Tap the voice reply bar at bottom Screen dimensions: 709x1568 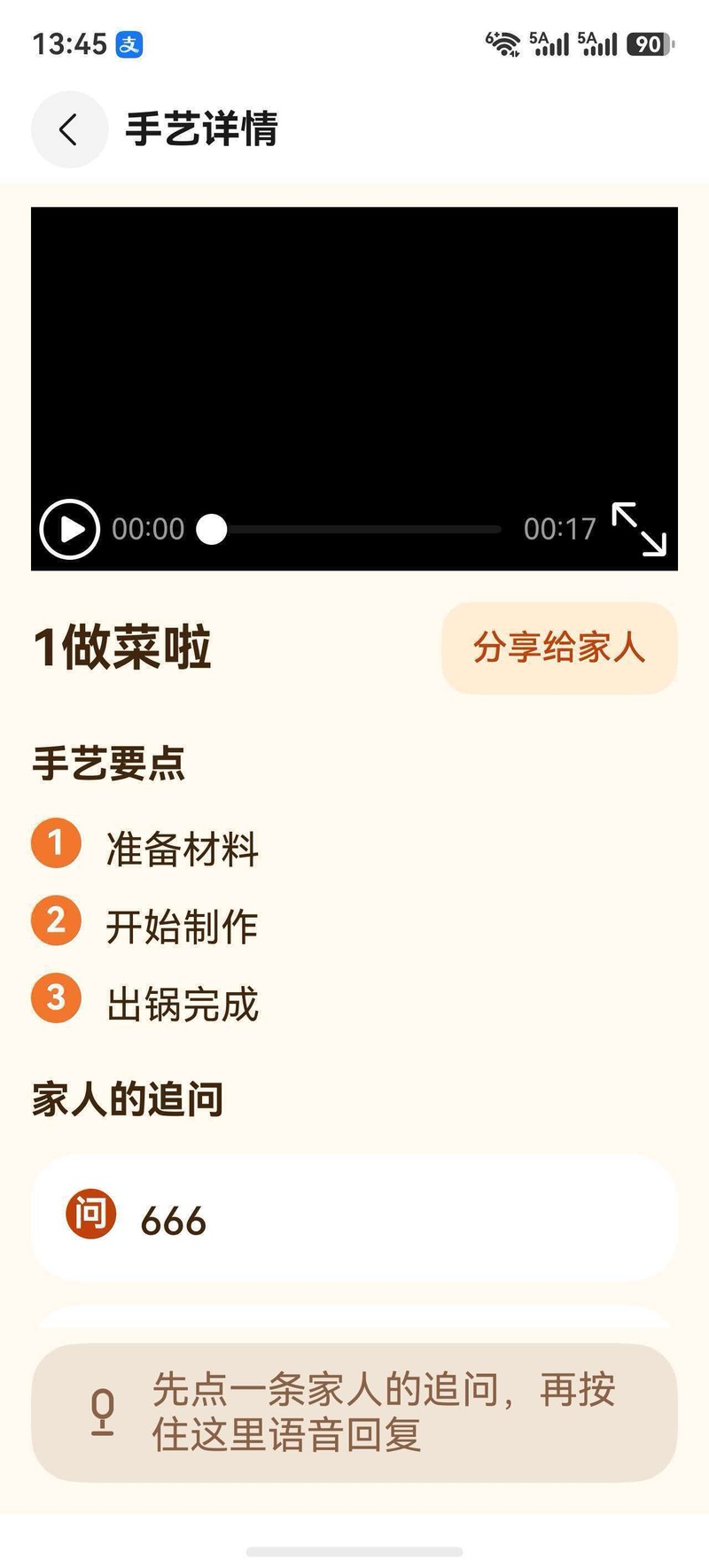[x=354, y=1412]
